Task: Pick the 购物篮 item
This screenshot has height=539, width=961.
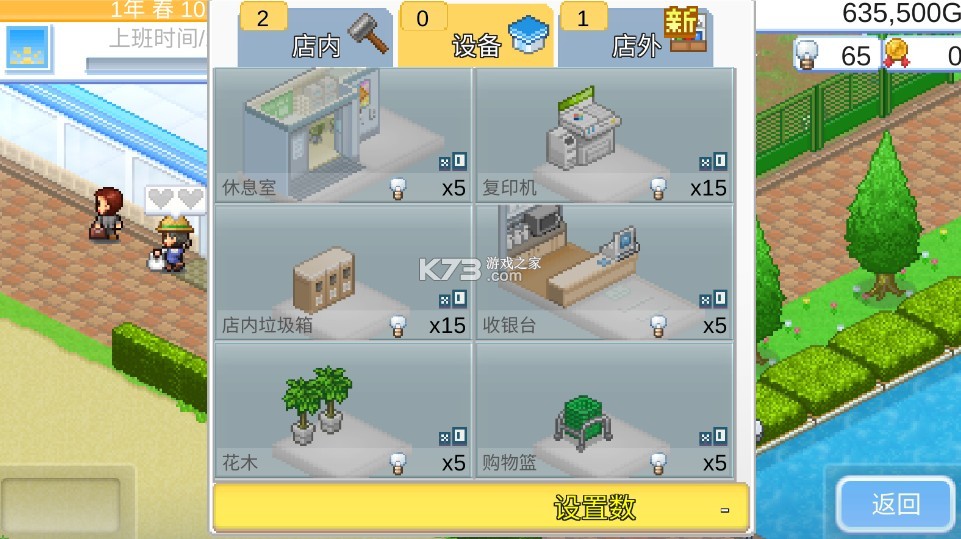Action: 604,410
